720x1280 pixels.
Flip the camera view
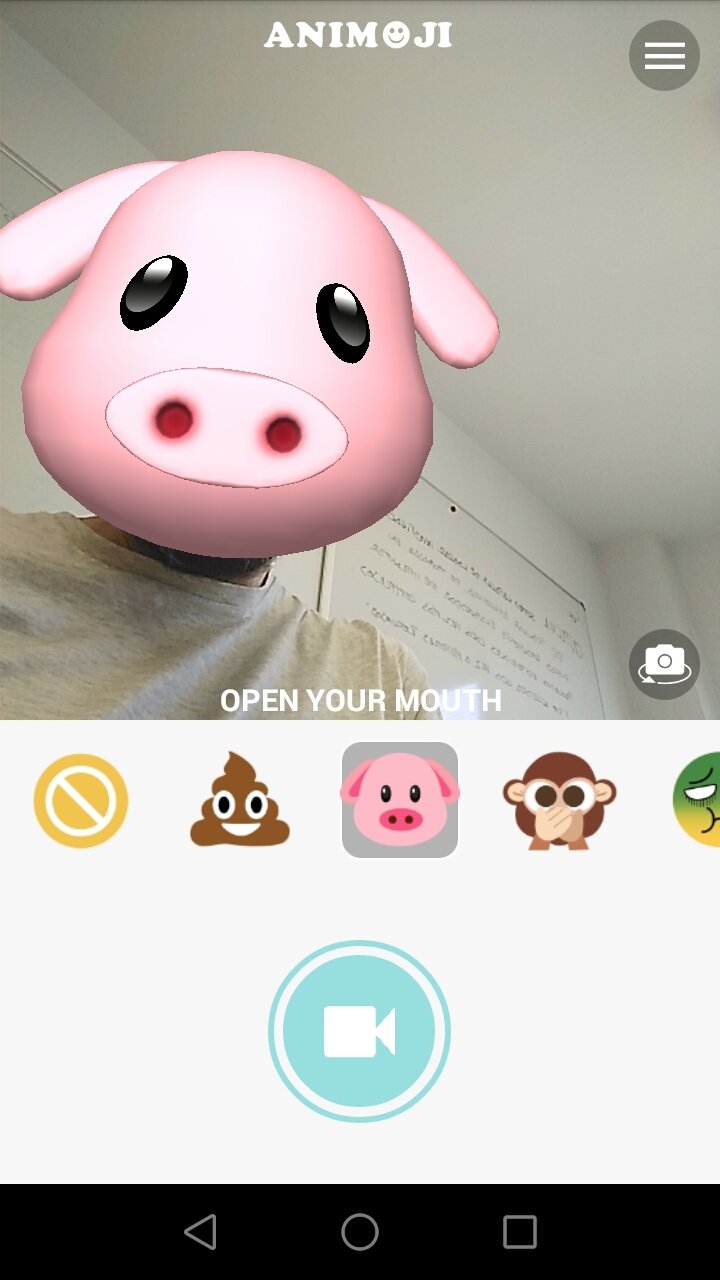[x=664, y=664]
